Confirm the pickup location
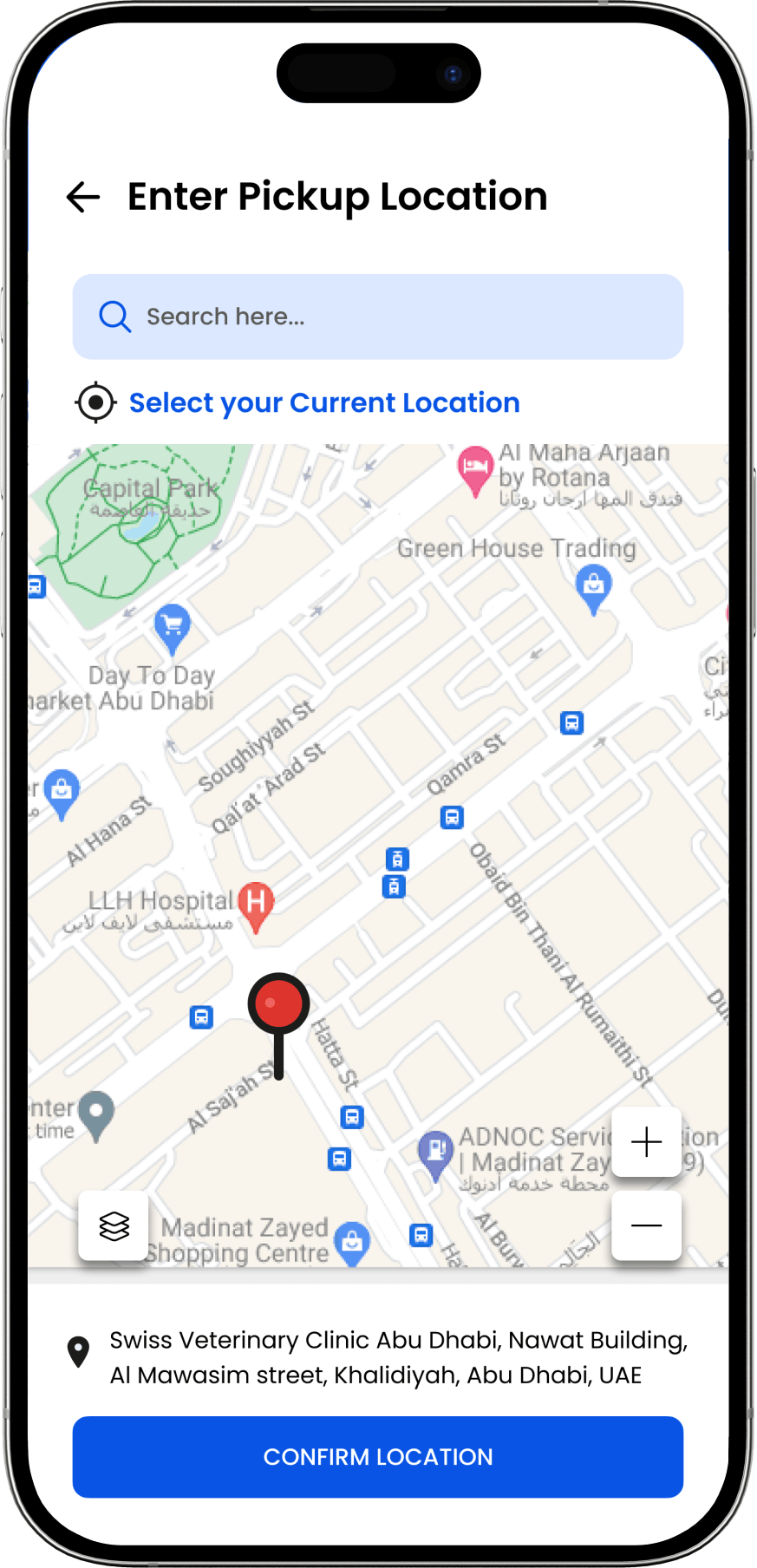 (377, 1456)
